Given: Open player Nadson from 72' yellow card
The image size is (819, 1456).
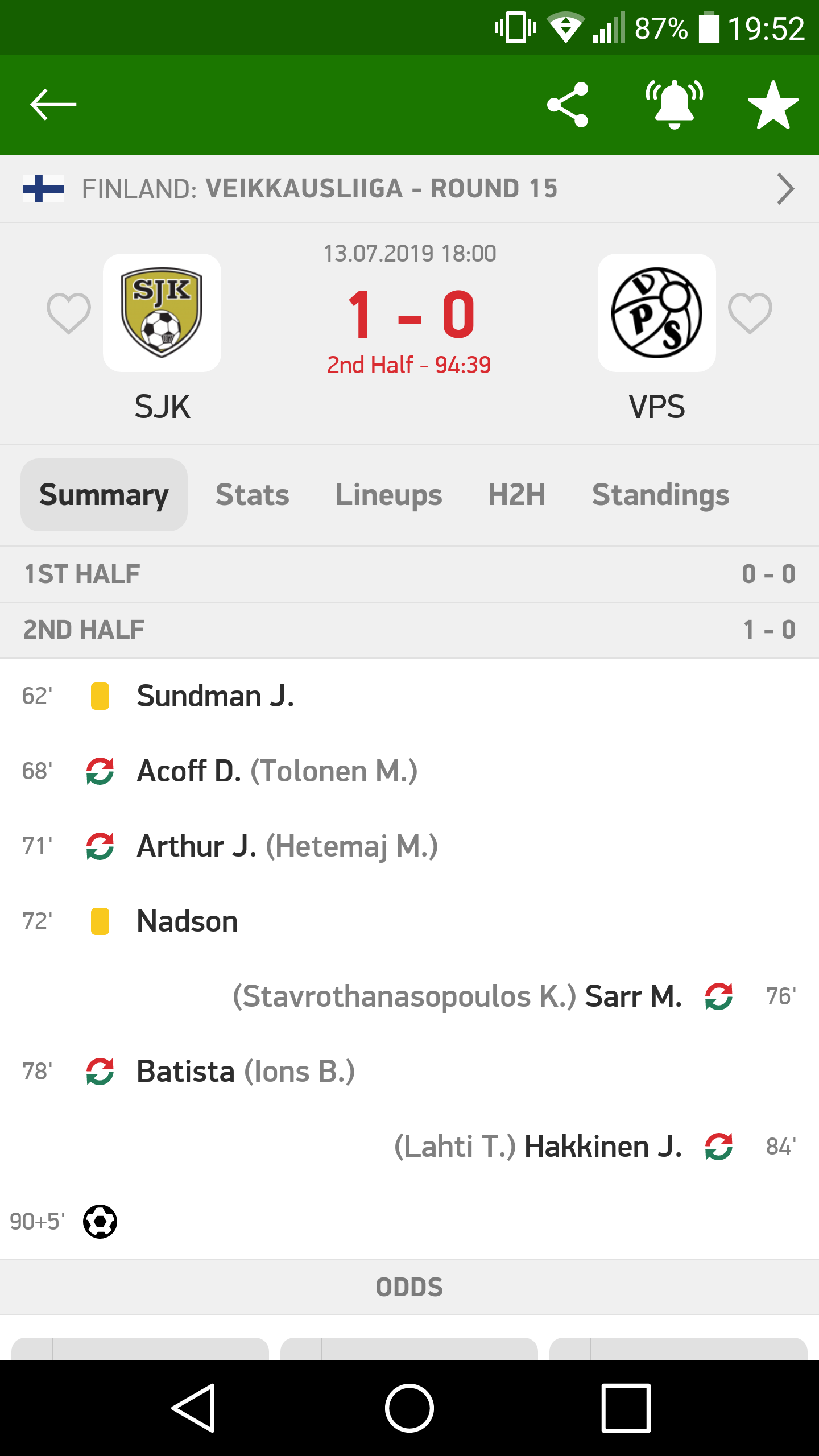Looking at the screenshot, I should pyautogui.click(x=187, y=921).
